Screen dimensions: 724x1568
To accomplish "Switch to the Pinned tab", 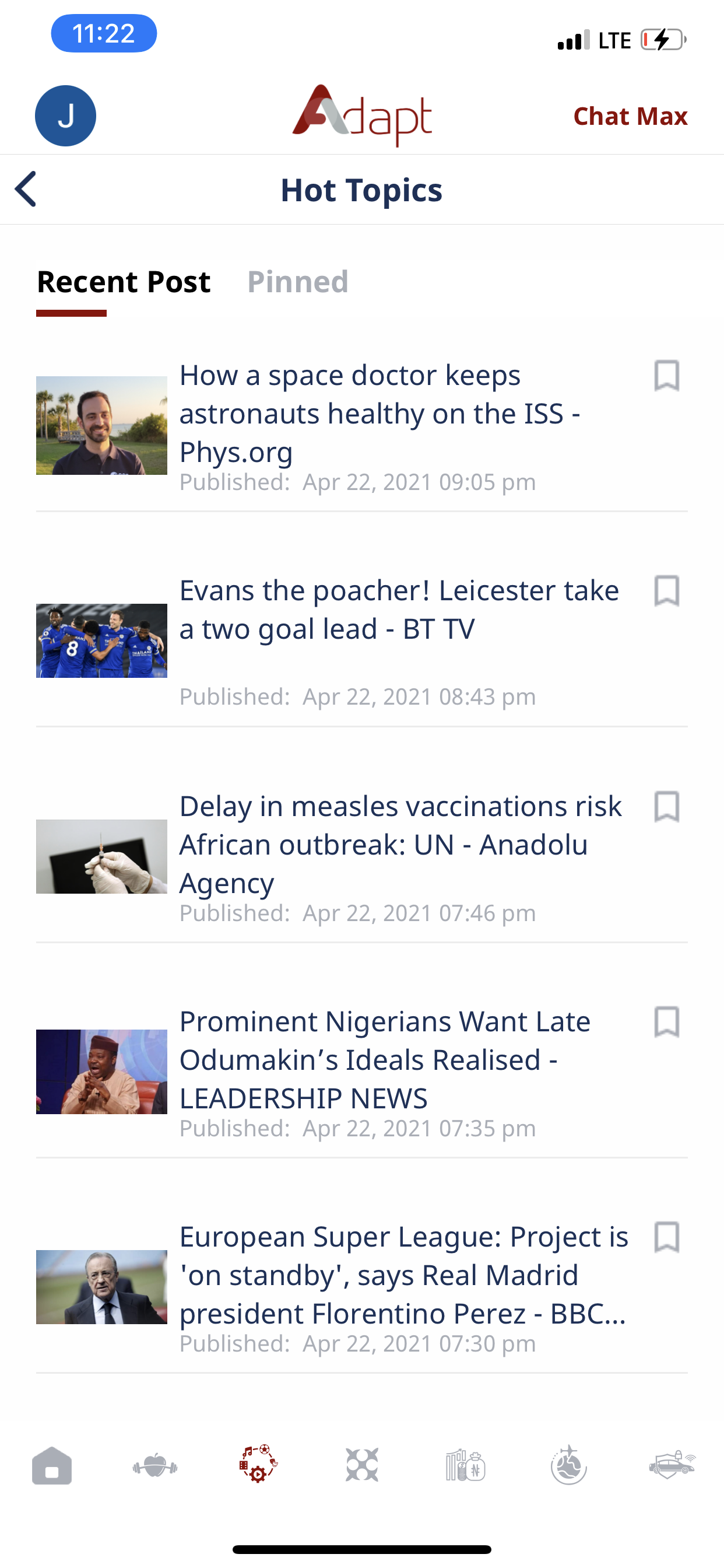I will tap(297, 282).
